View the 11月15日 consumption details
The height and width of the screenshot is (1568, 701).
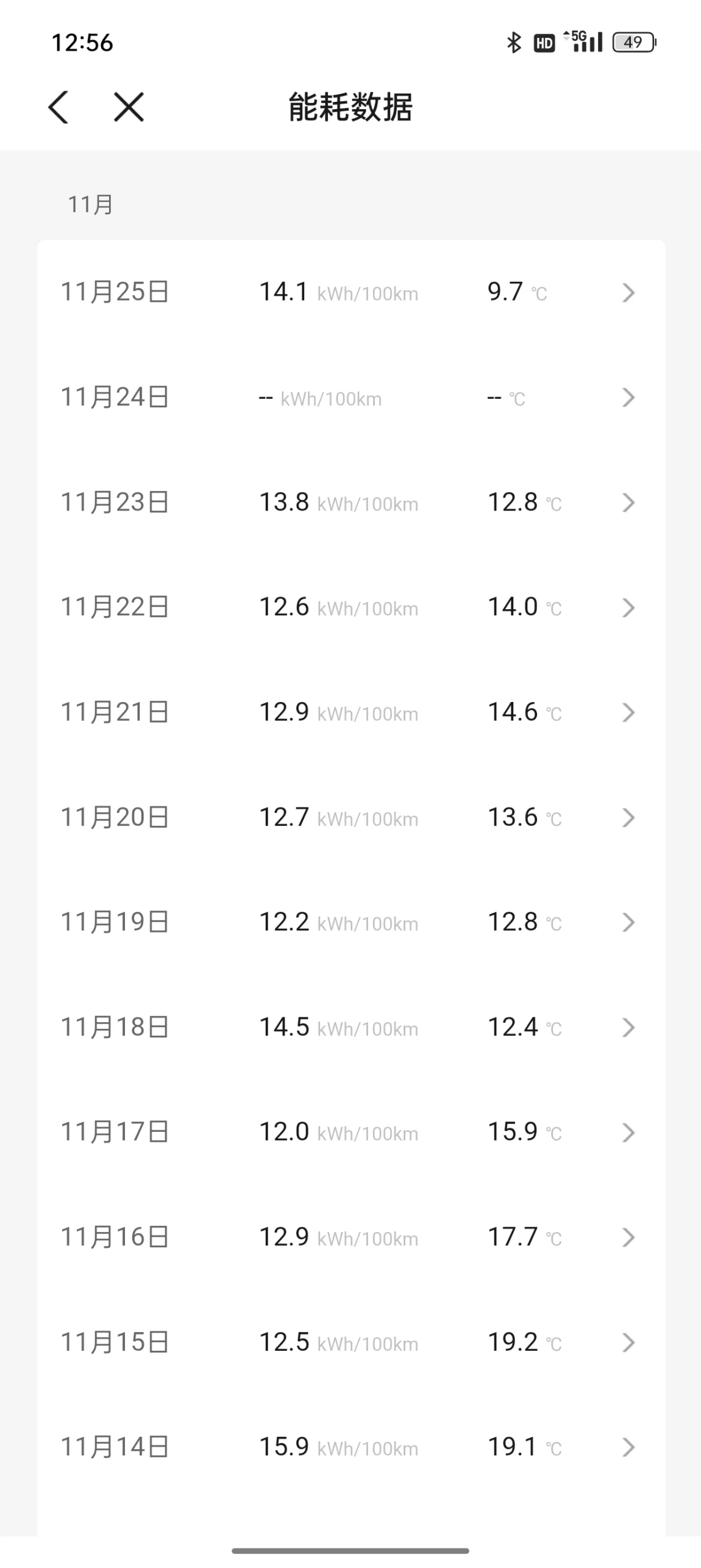pyautogui.click(x=351, y=1342)
